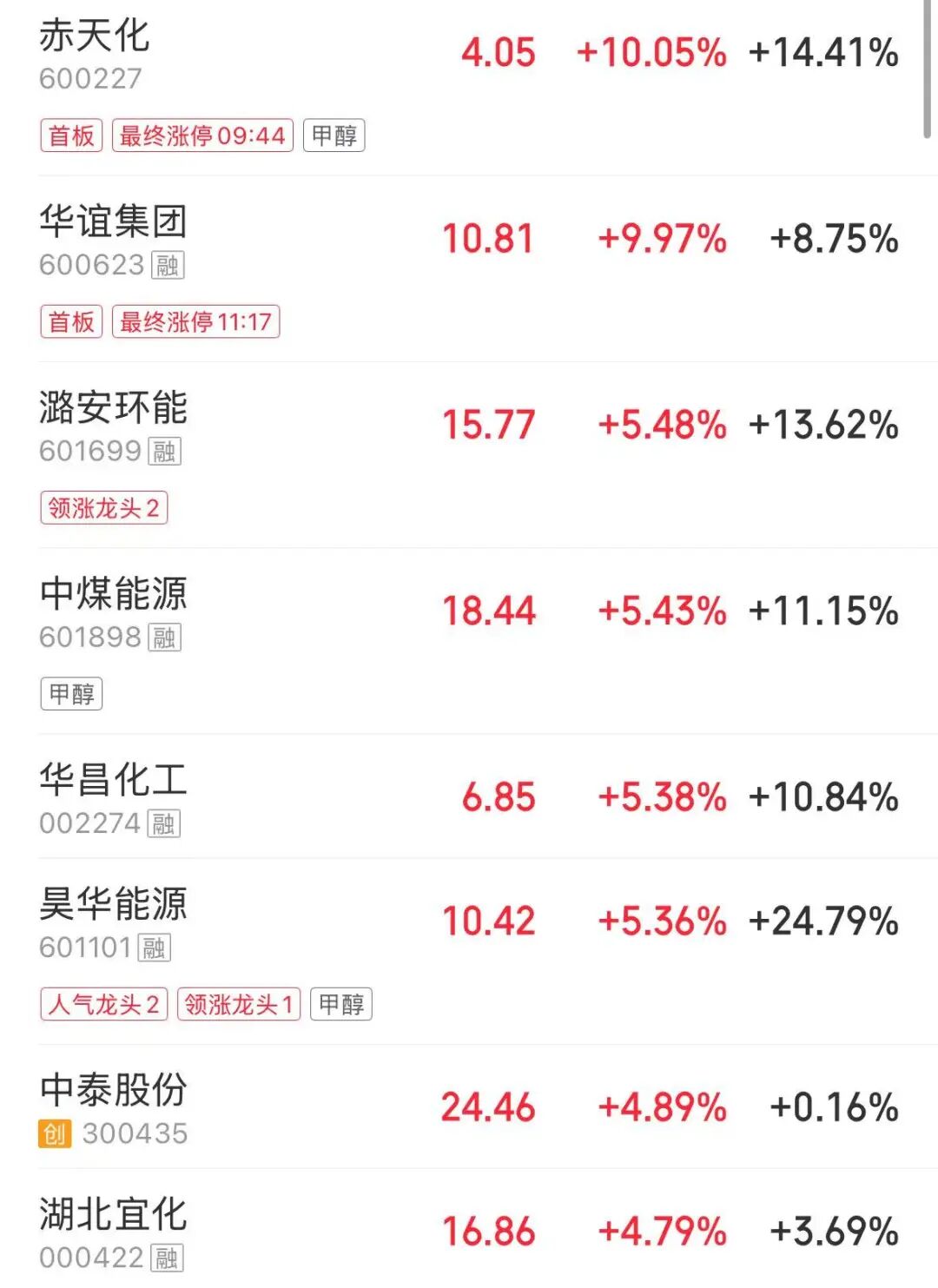Tap the 首板 badge under 赤天化
938x1288 pixels.
[73, 136]
